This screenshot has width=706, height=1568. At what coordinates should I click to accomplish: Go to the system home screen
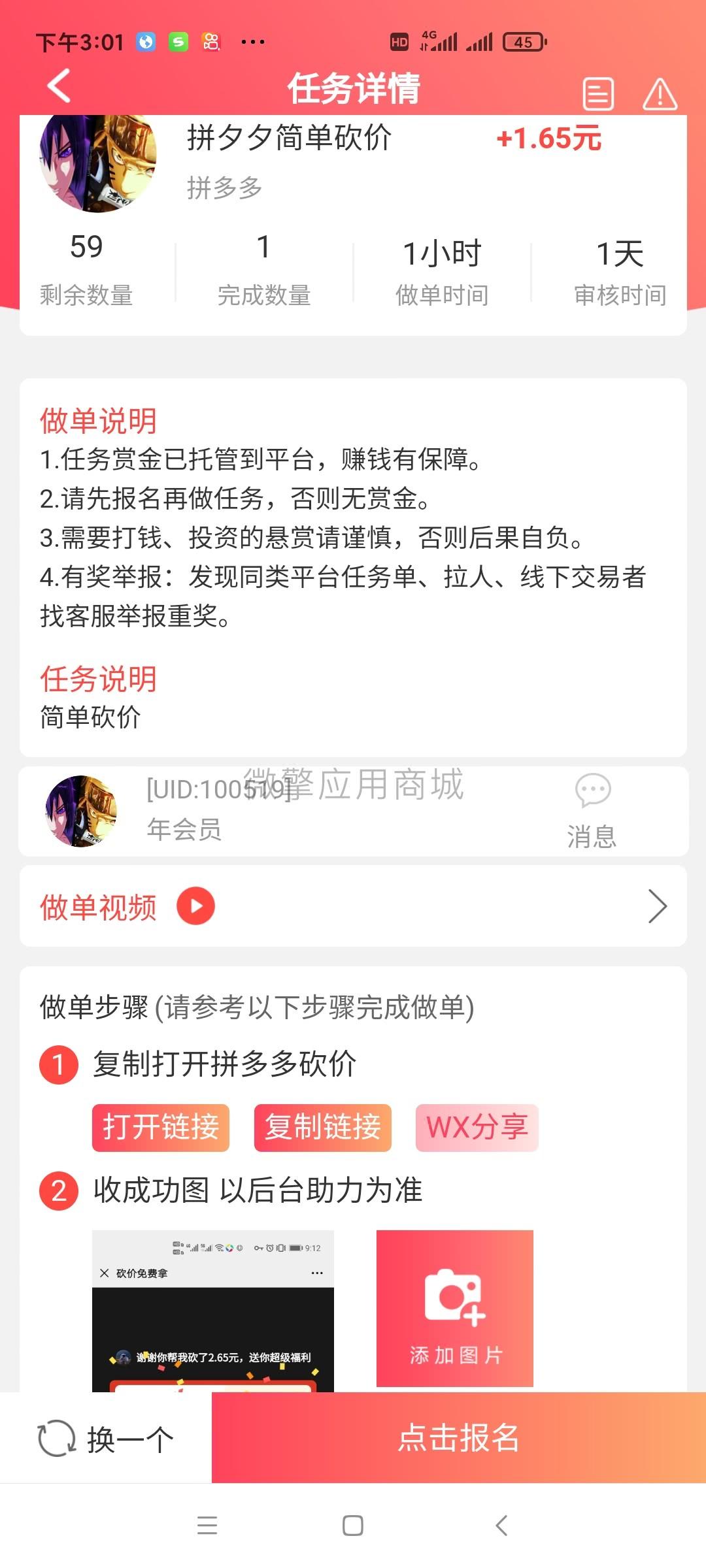tap(353, 1526)
